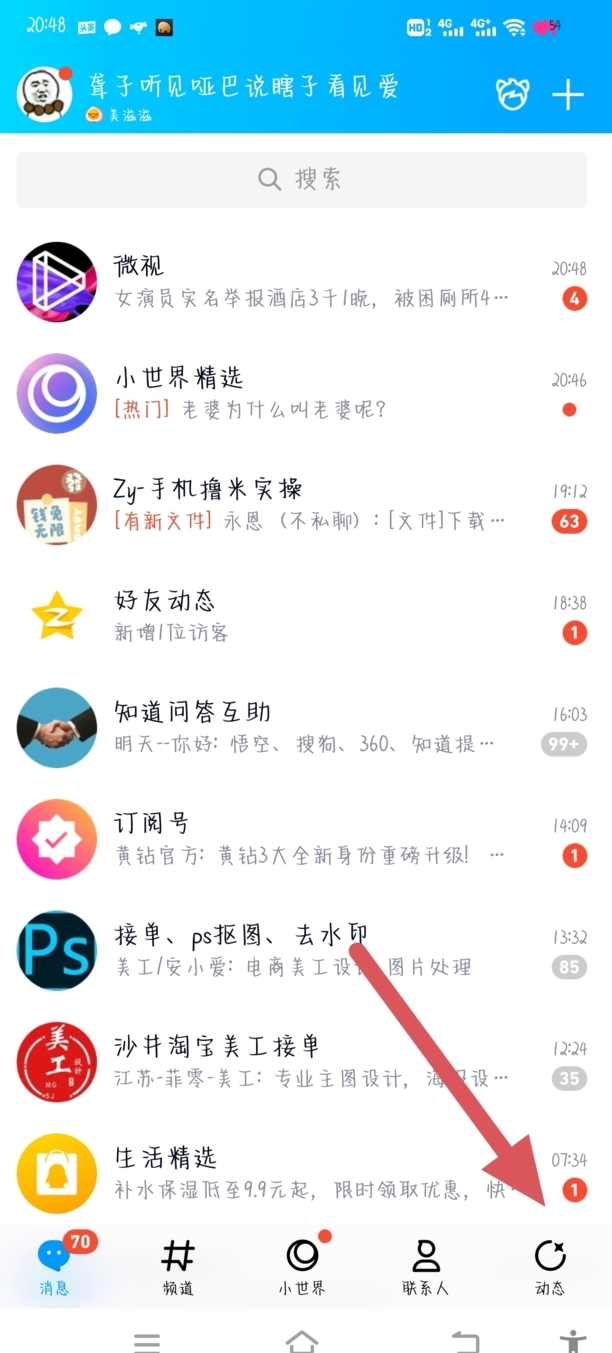612x1353 pixels.
Task: Tap the system back button
Action: click(464, 1340)
